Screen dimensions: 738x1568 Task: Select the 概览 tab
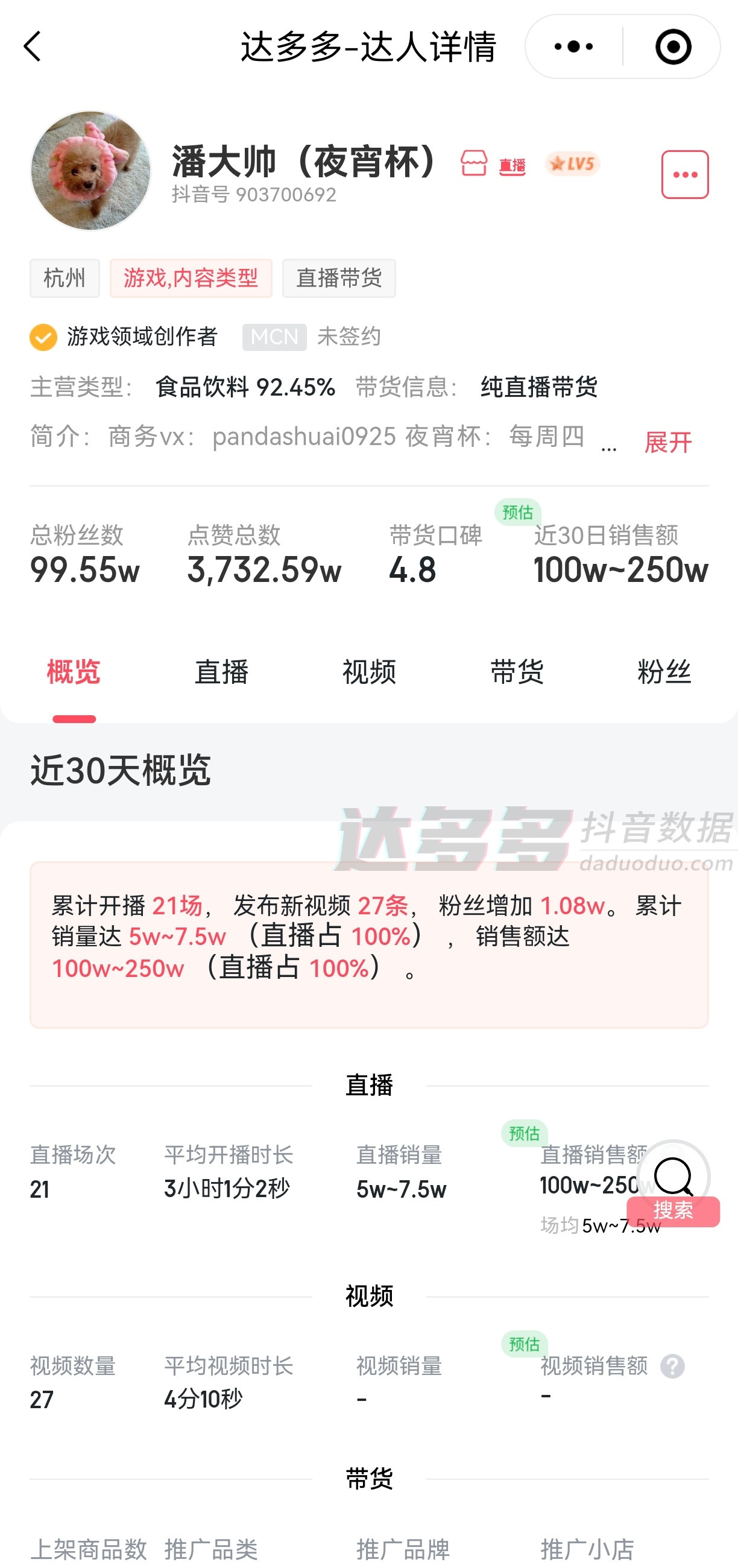click(74, 672)
